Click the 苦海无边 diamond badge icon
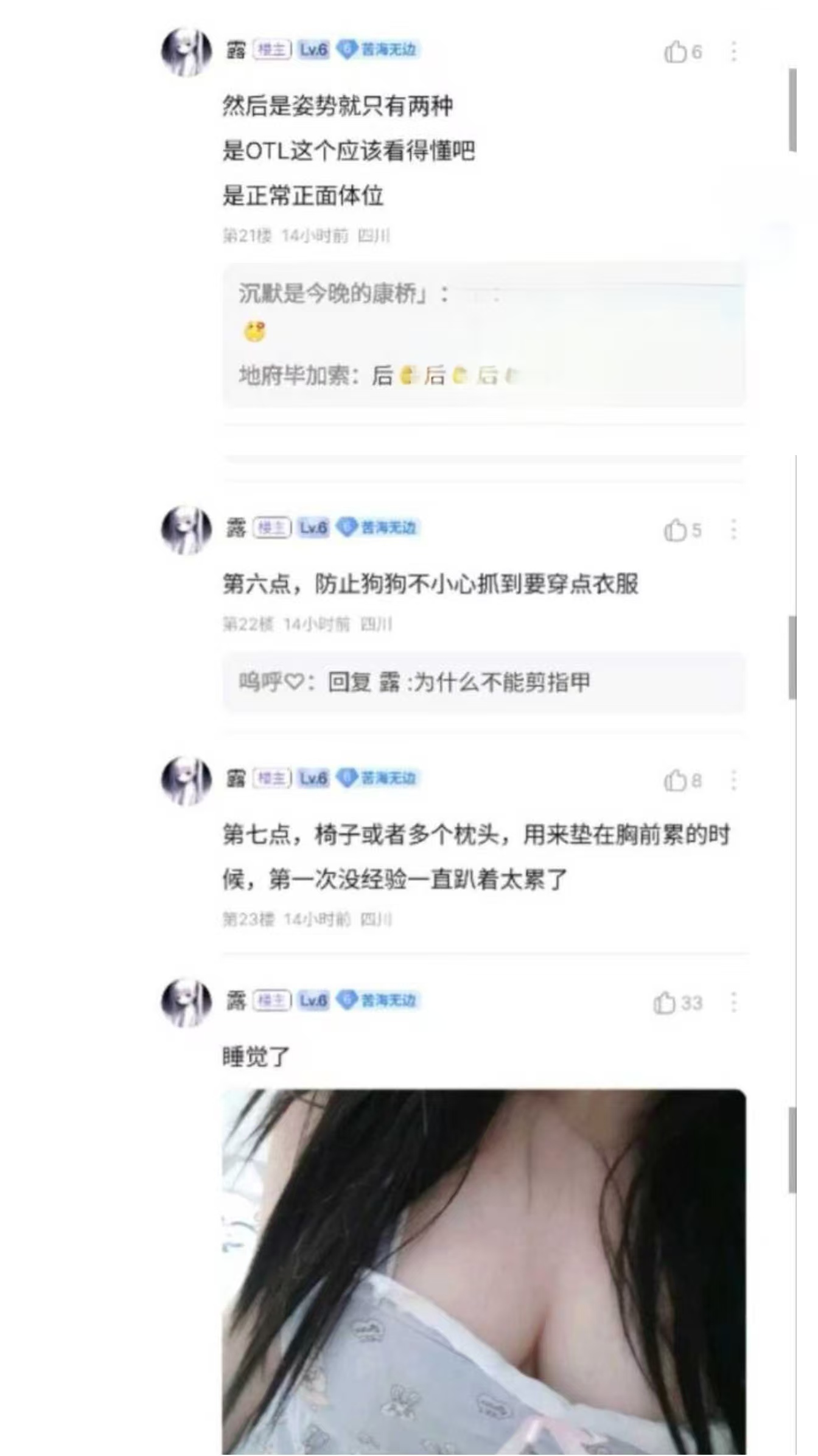The width and height of the screenshot is (818, 1456). click(346, 52)
